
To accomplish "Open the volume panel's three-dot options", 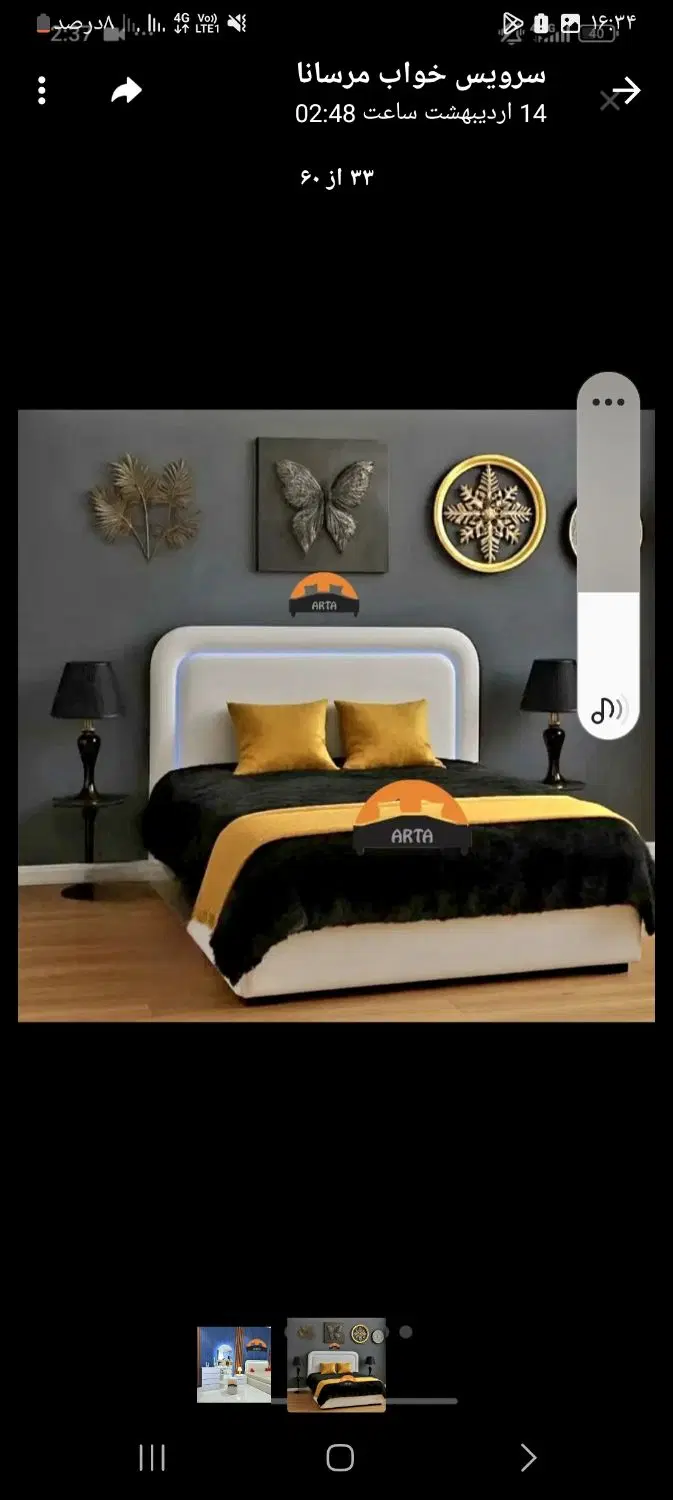I will 608,402.
